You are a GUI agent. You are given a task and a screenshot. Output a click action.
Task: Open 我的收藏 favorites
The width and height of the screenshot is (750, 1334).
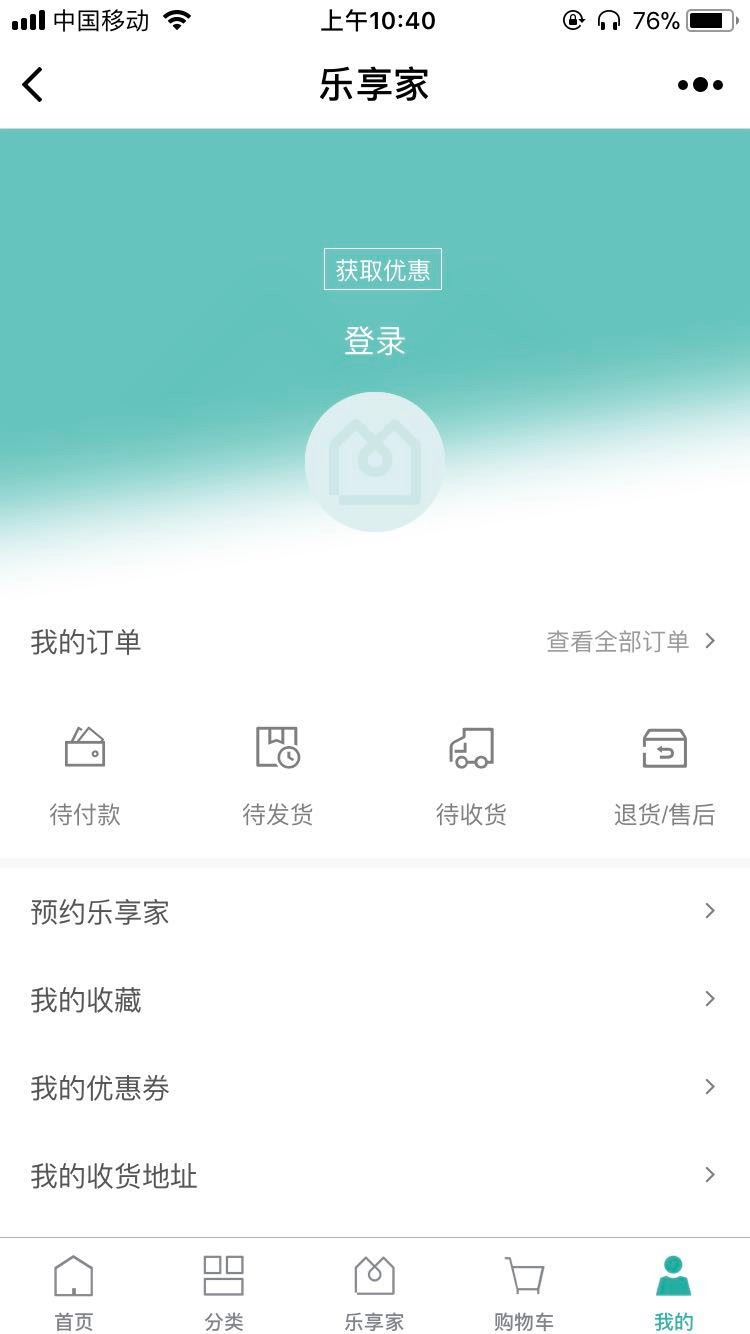click(375, 999)
